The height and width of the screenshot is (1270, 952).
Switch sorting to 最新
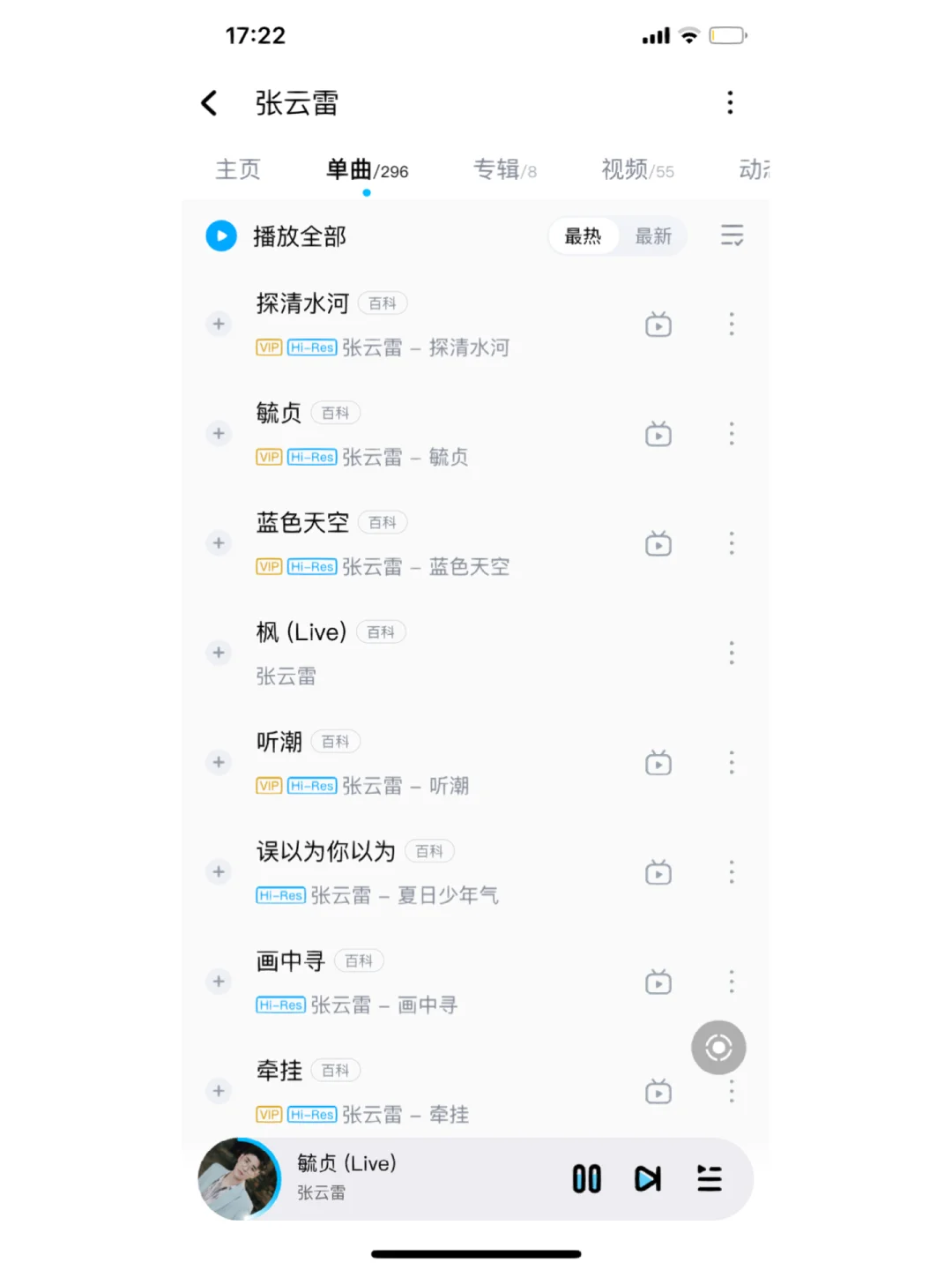coord(653,235)
